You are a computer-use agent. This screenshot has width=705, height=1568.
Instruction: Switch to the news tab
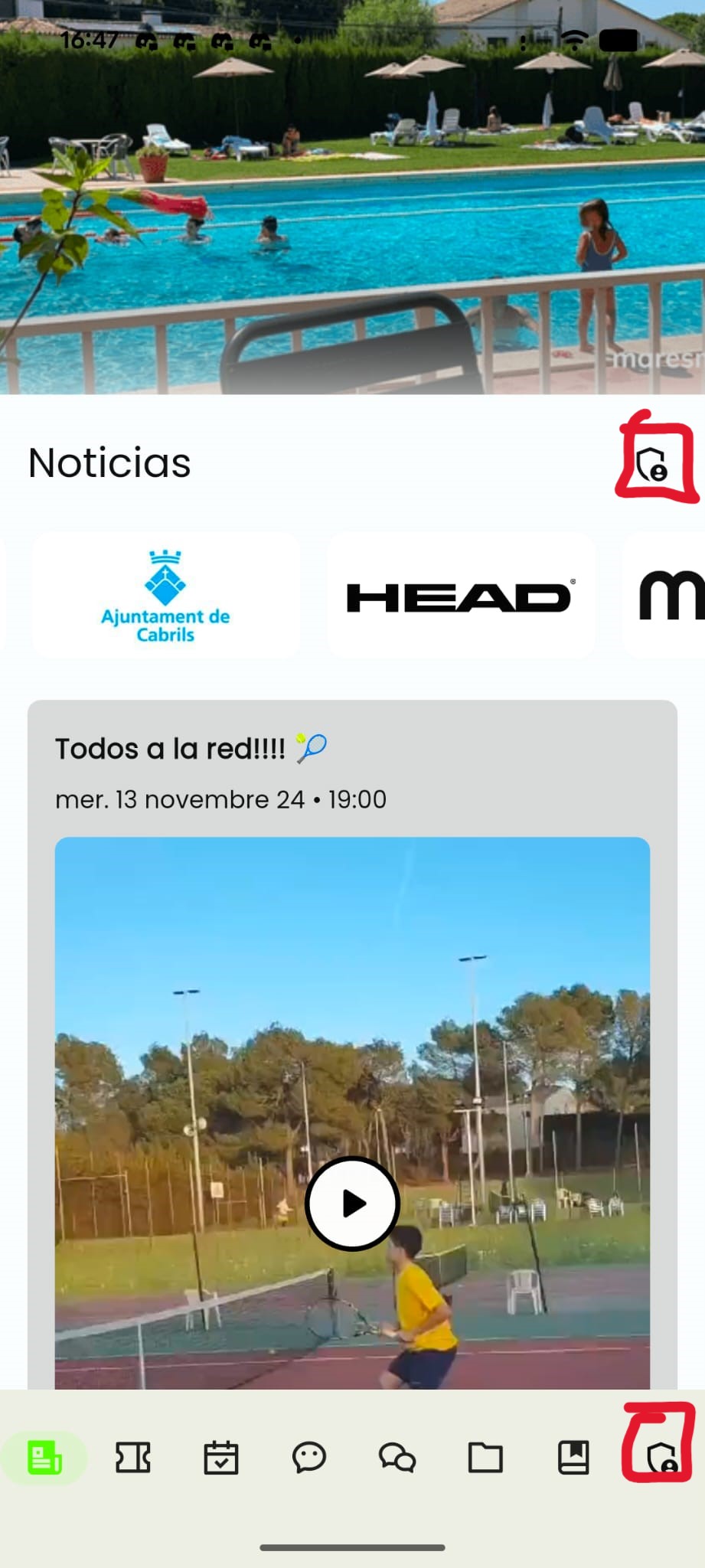point(44,1458)
